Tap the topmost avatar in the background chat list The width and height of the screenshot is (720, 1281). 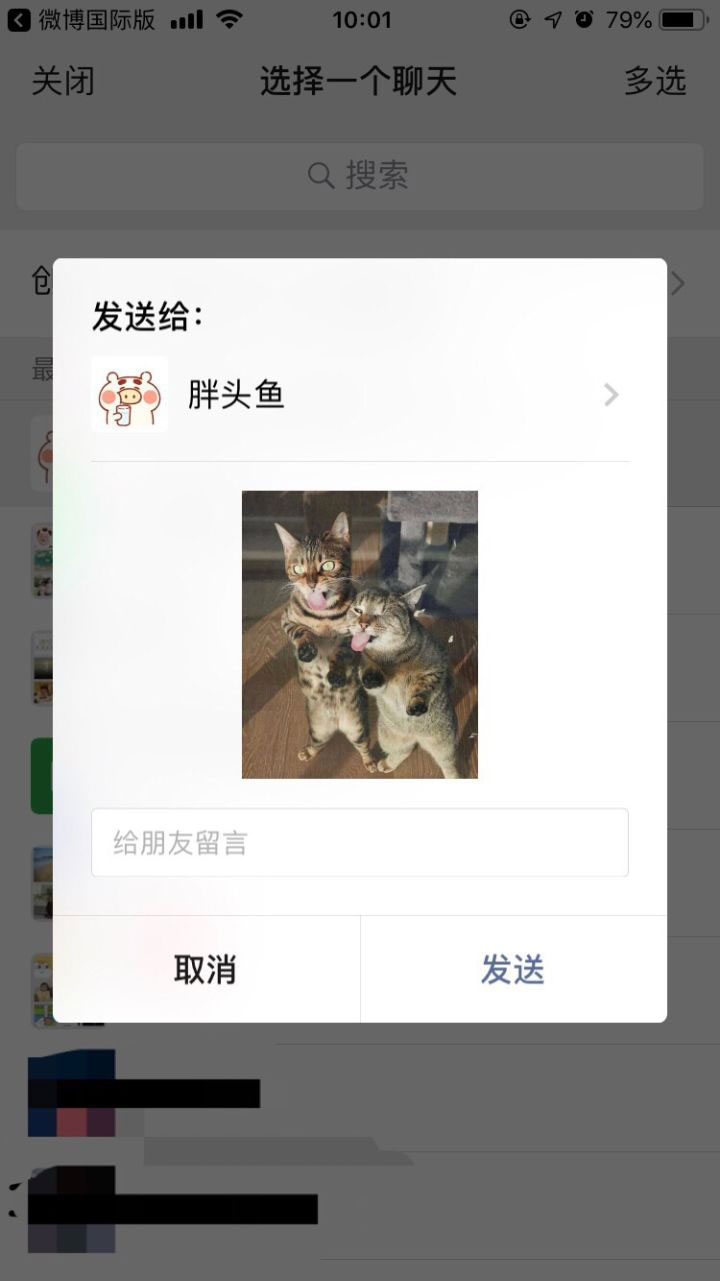tap(42, 455)
